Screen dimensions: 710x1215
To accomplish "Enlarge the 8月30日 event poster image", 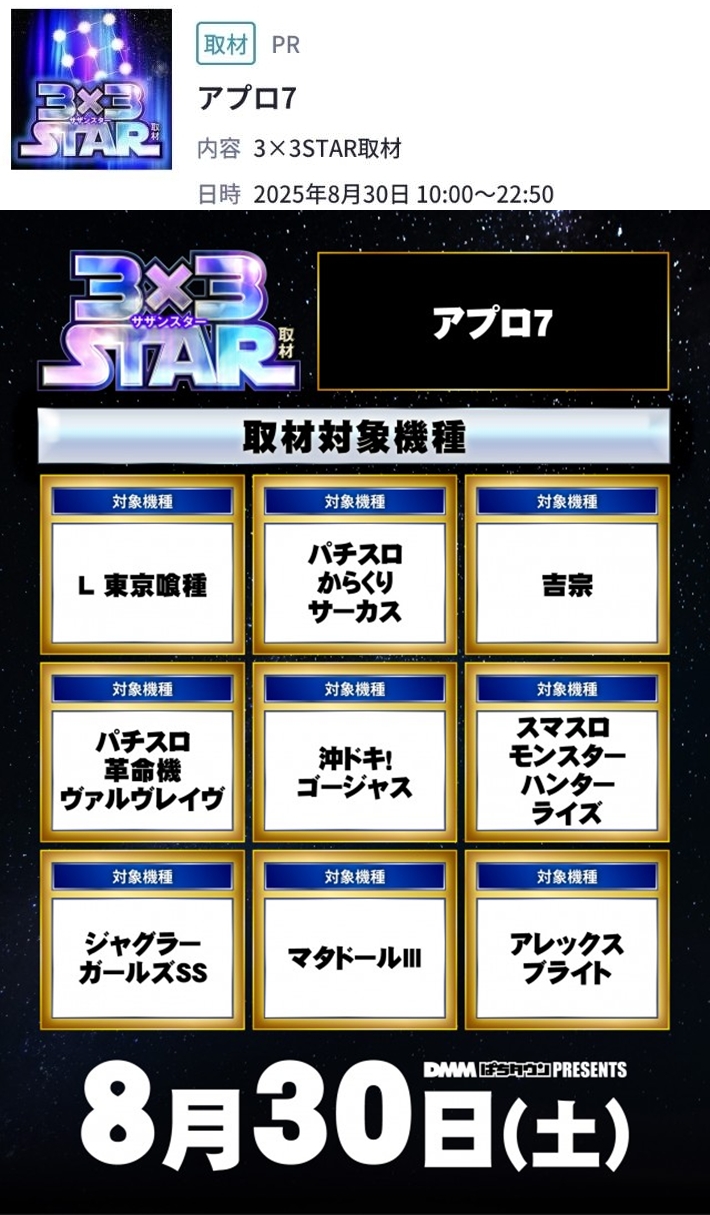I will point(355,712).
